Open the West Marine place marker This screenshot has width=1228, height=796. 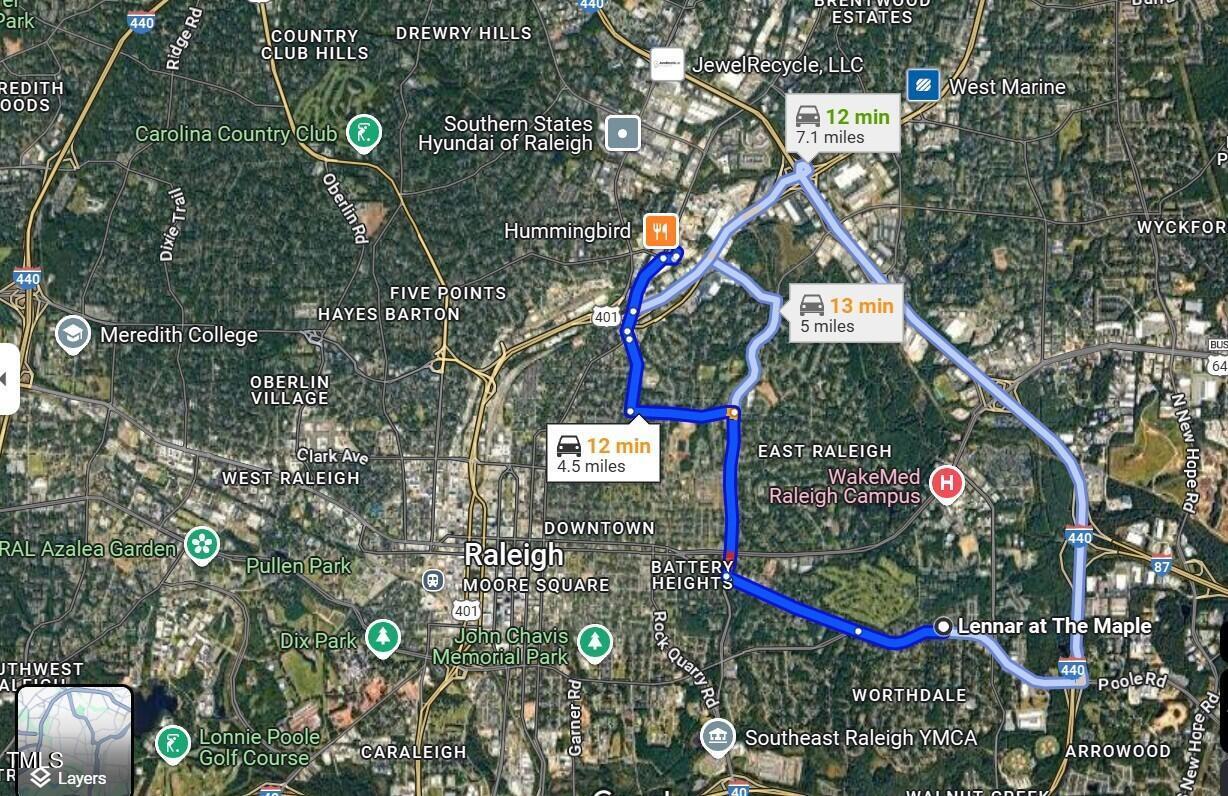(923, 86)
